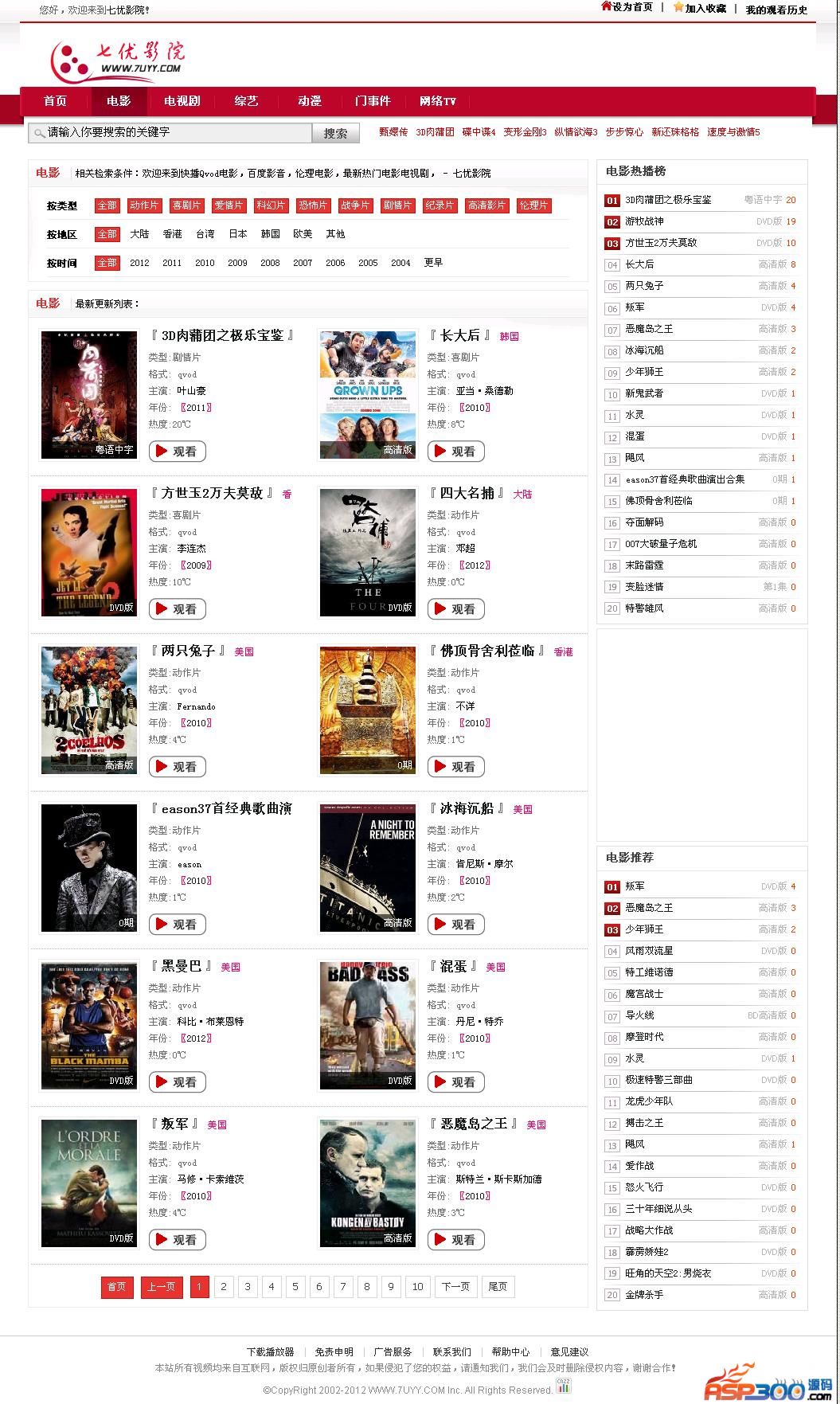
Task: Return to 首页 in the navigation bar
Action: 55,101
